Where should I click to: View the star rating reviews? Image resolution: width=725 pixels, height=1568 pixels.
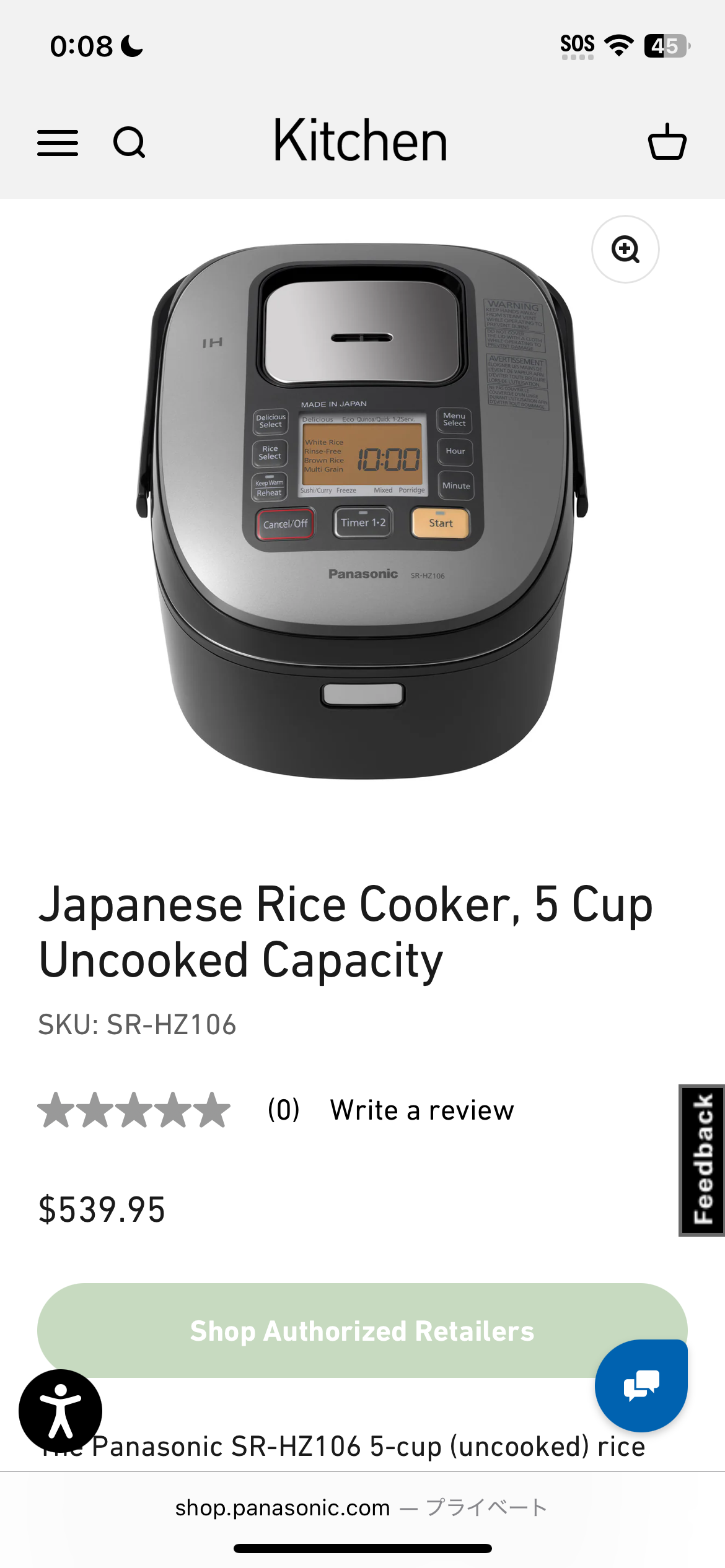[x=134, y=1110]
